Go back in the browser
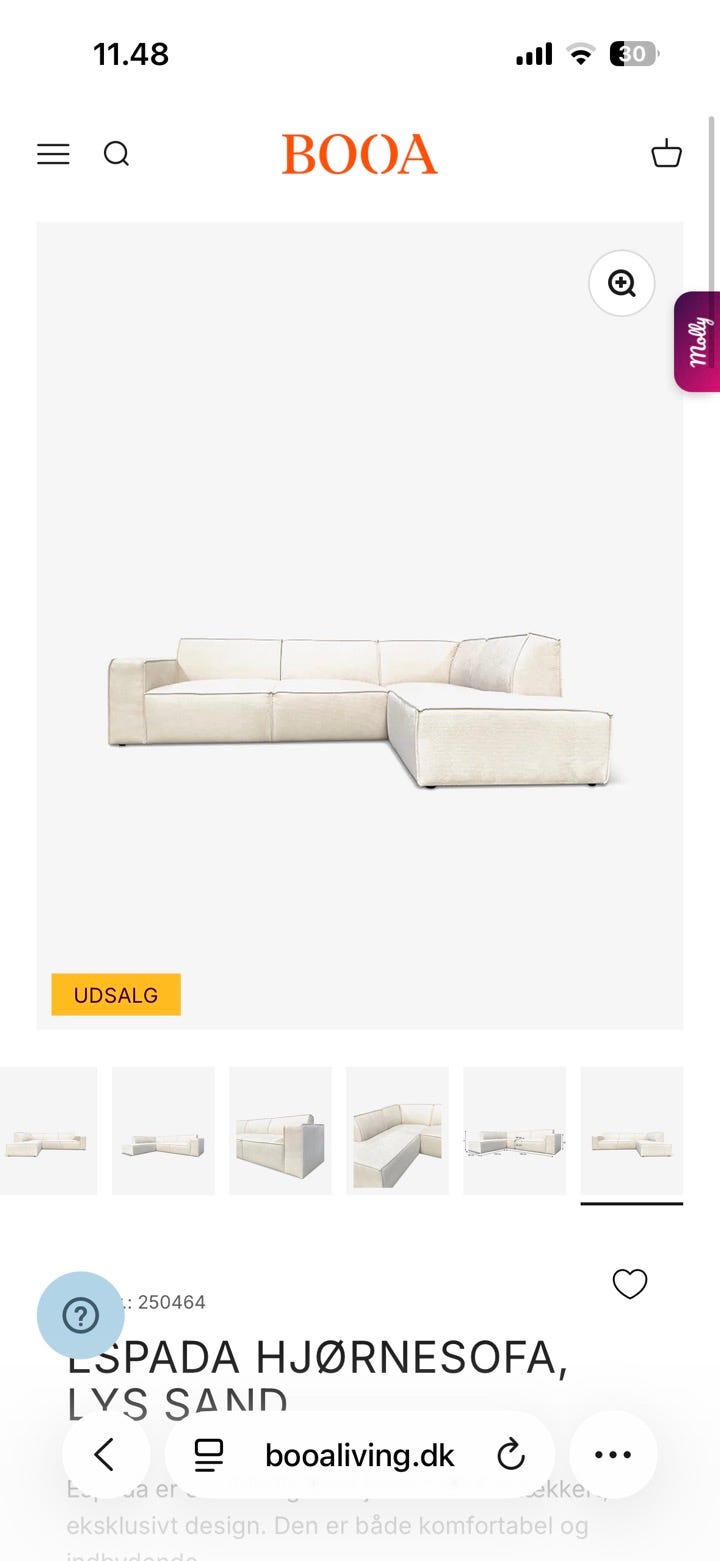Viewport: 720px width, 1561px height. pyautogui.click(x=105, y=1455)
